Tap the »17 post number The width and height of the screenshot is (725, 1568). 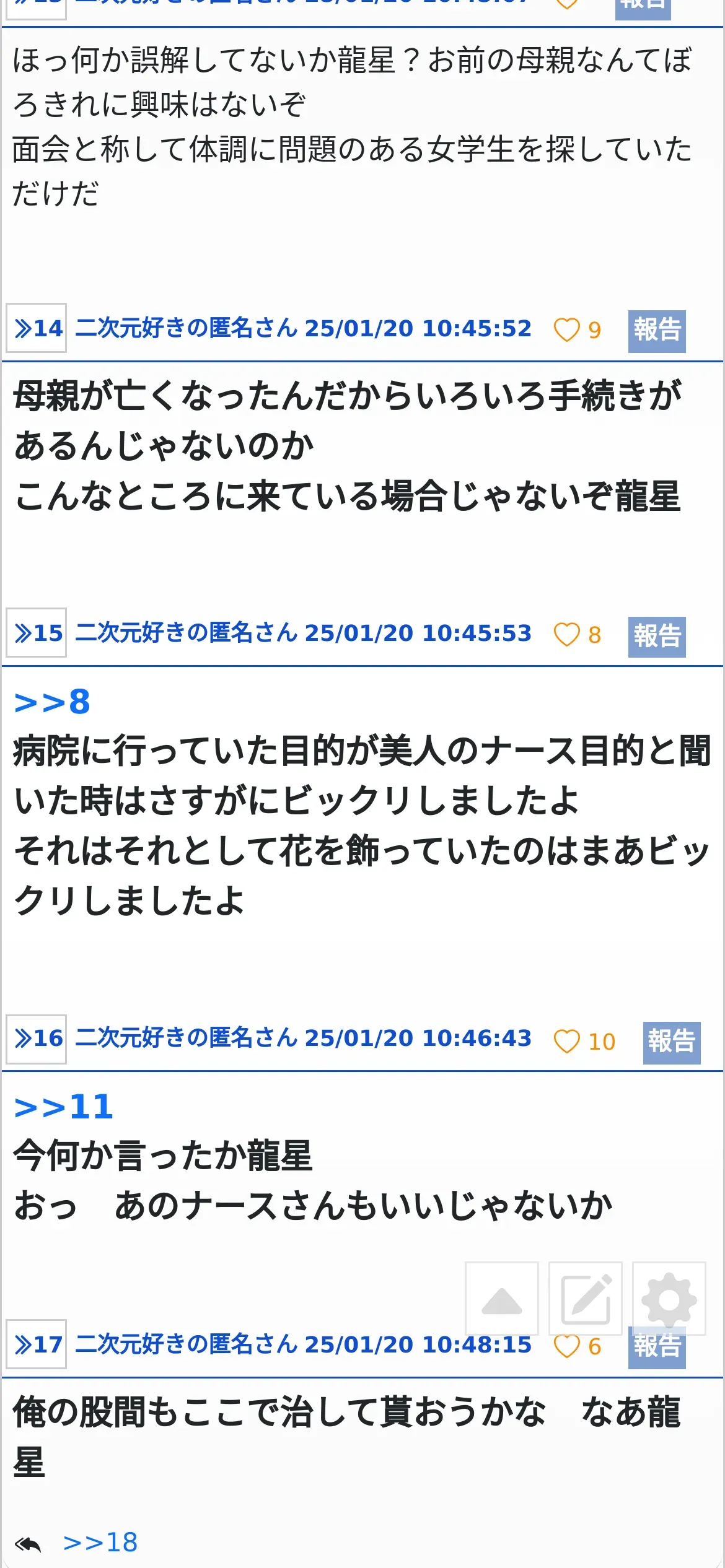pyautogui.click(x=37, y=1344)
